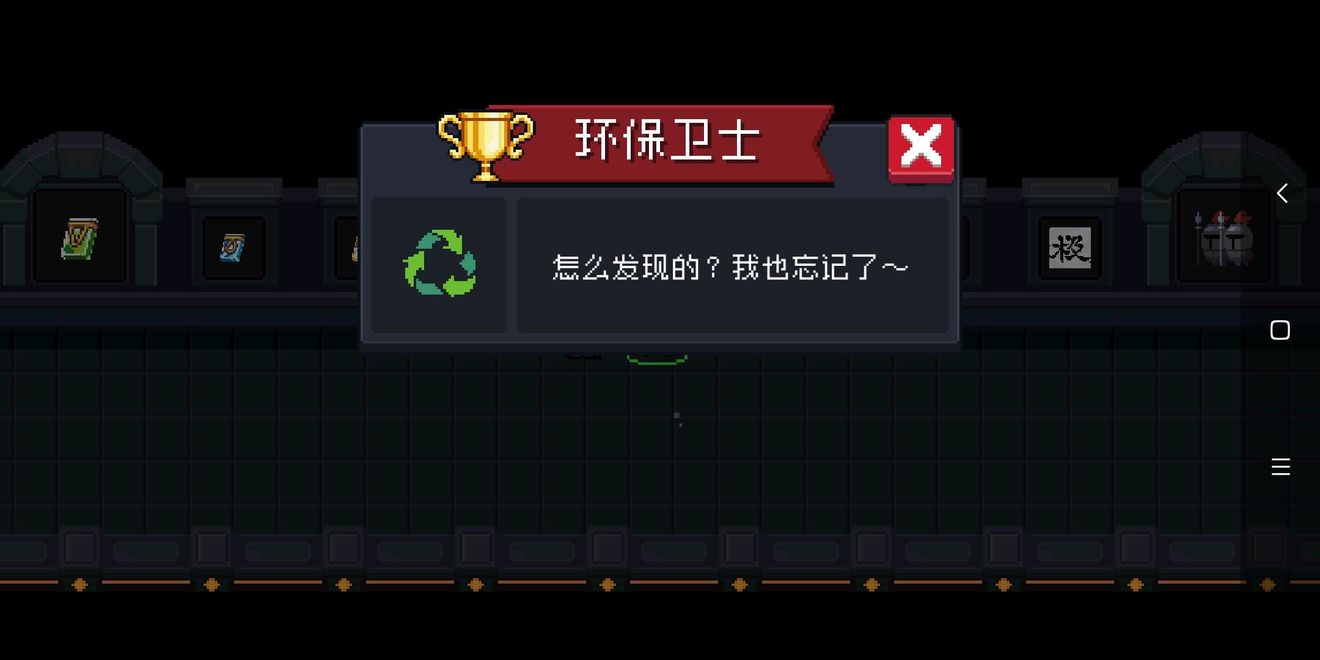This screenshot has width=1320, height=660.
Task: Close the 环保卫士 achievement dialog
Action: [921, 148]
